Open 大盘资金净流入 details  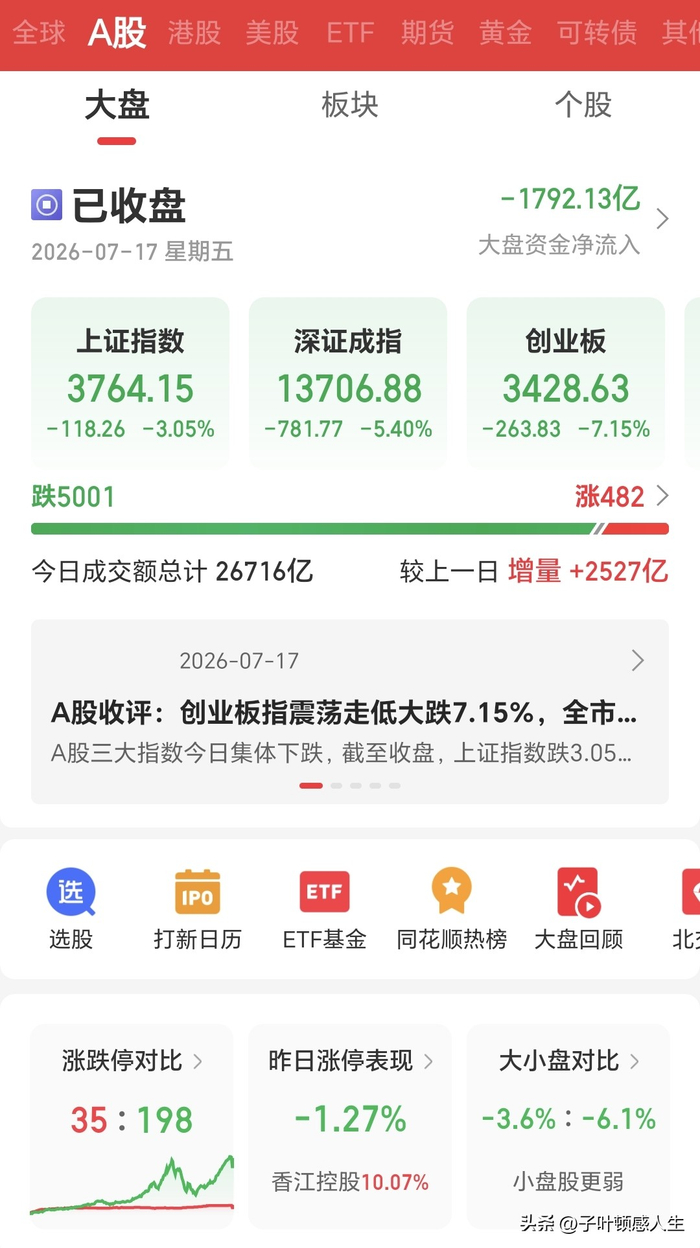(574, 220)
